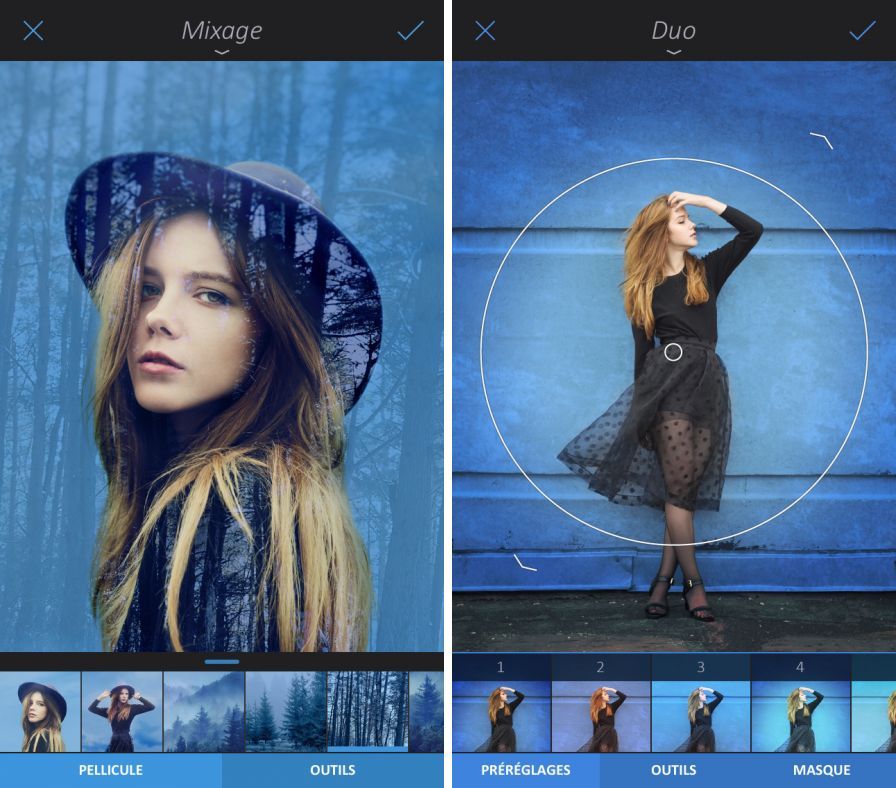Switch to the Préréglages tab

(x=526, y=770)
